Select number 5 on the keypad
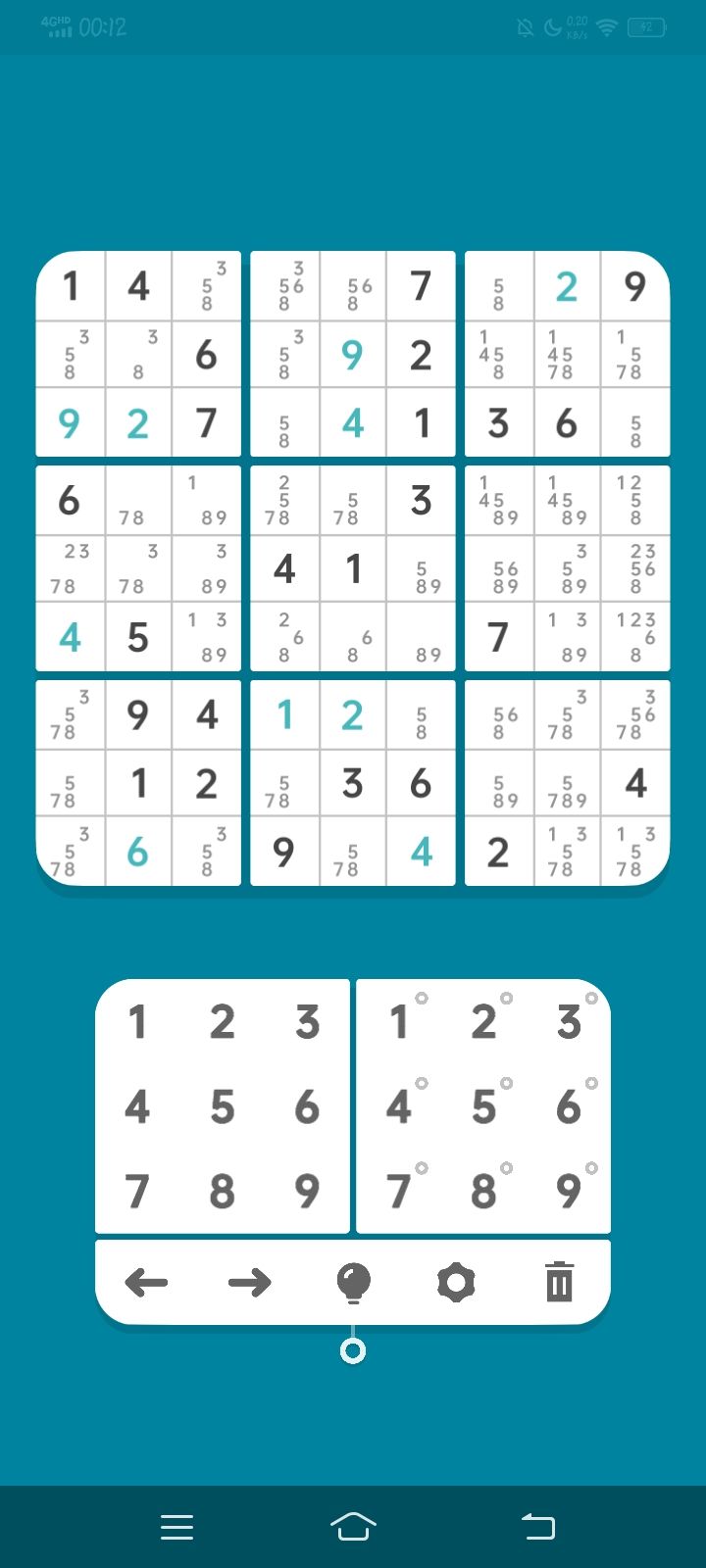Image resolution: width=706 pixels, height=1568 pixels. (222, 1107)
